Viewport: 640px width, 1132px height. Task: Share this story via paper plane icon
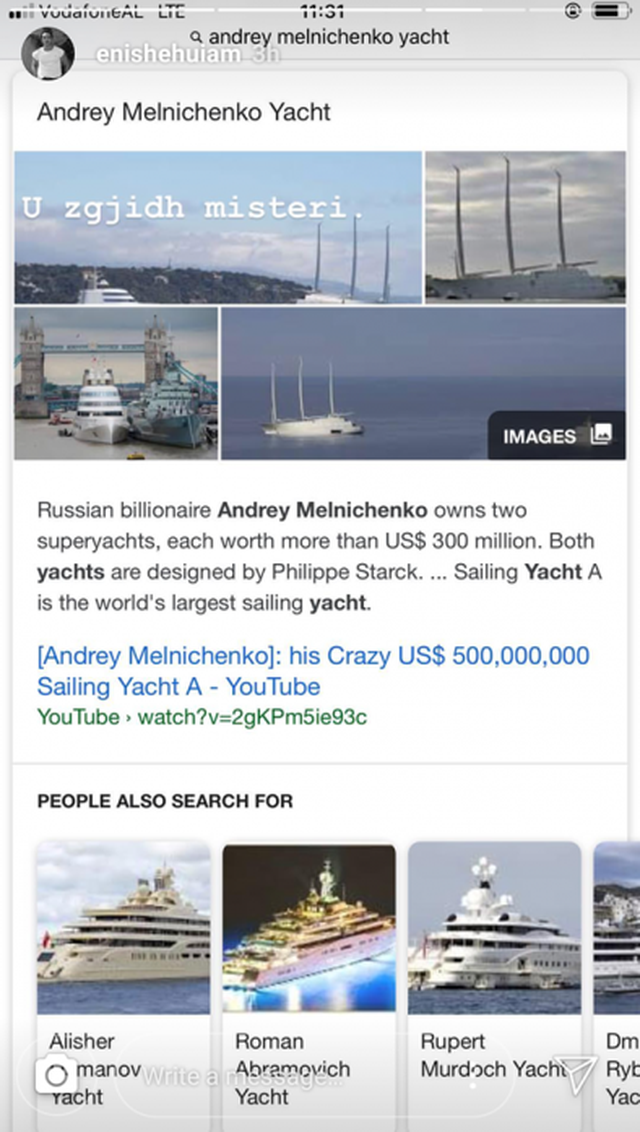point(576,1073)
